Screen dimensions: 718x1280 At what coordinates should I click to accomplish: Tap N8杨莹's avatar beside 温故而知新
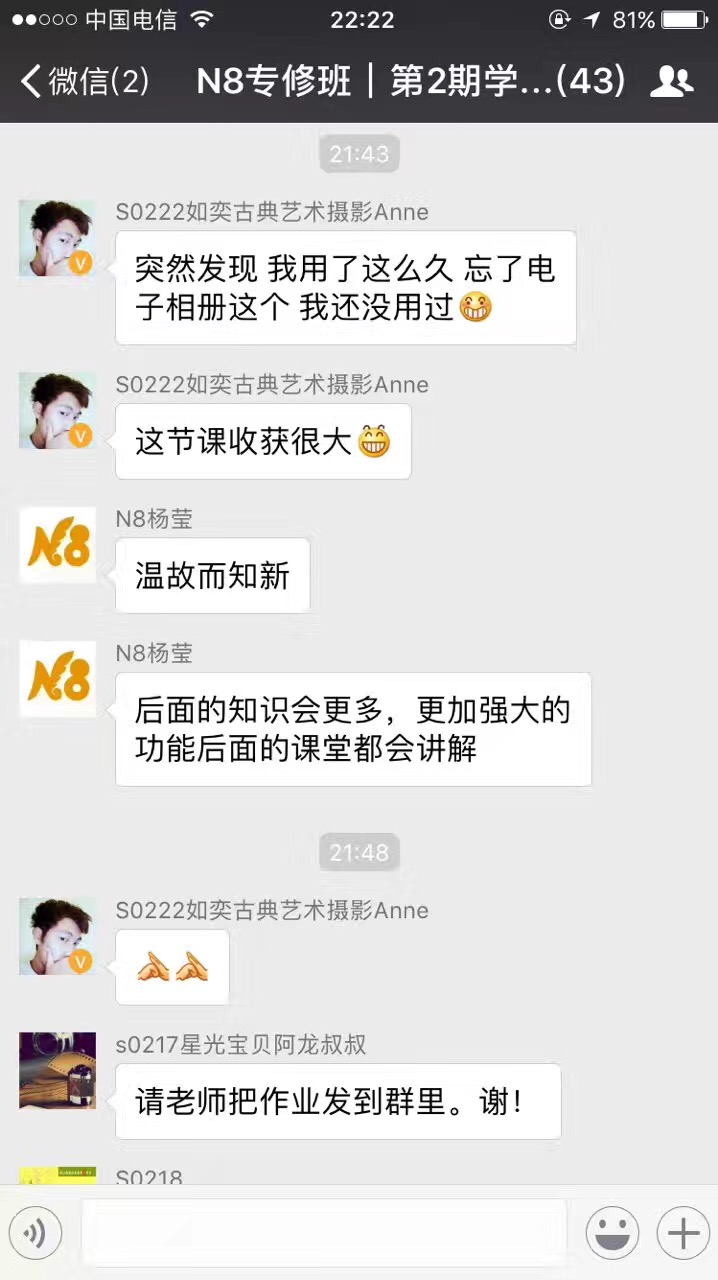coord(58,545)
